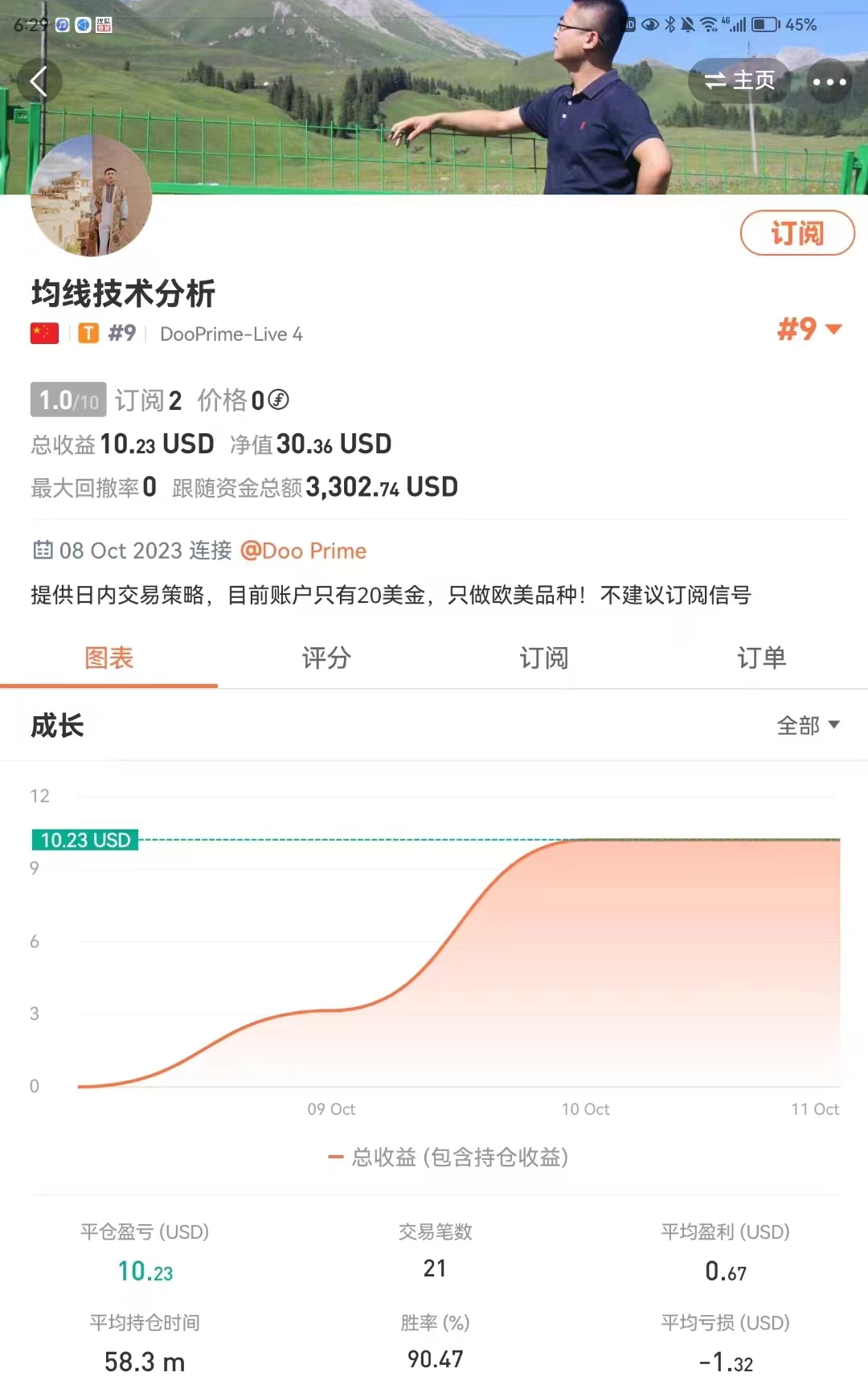View the trader's profile avatar
This screenshot has height=1389, width=868.
(x=91, y=196)
